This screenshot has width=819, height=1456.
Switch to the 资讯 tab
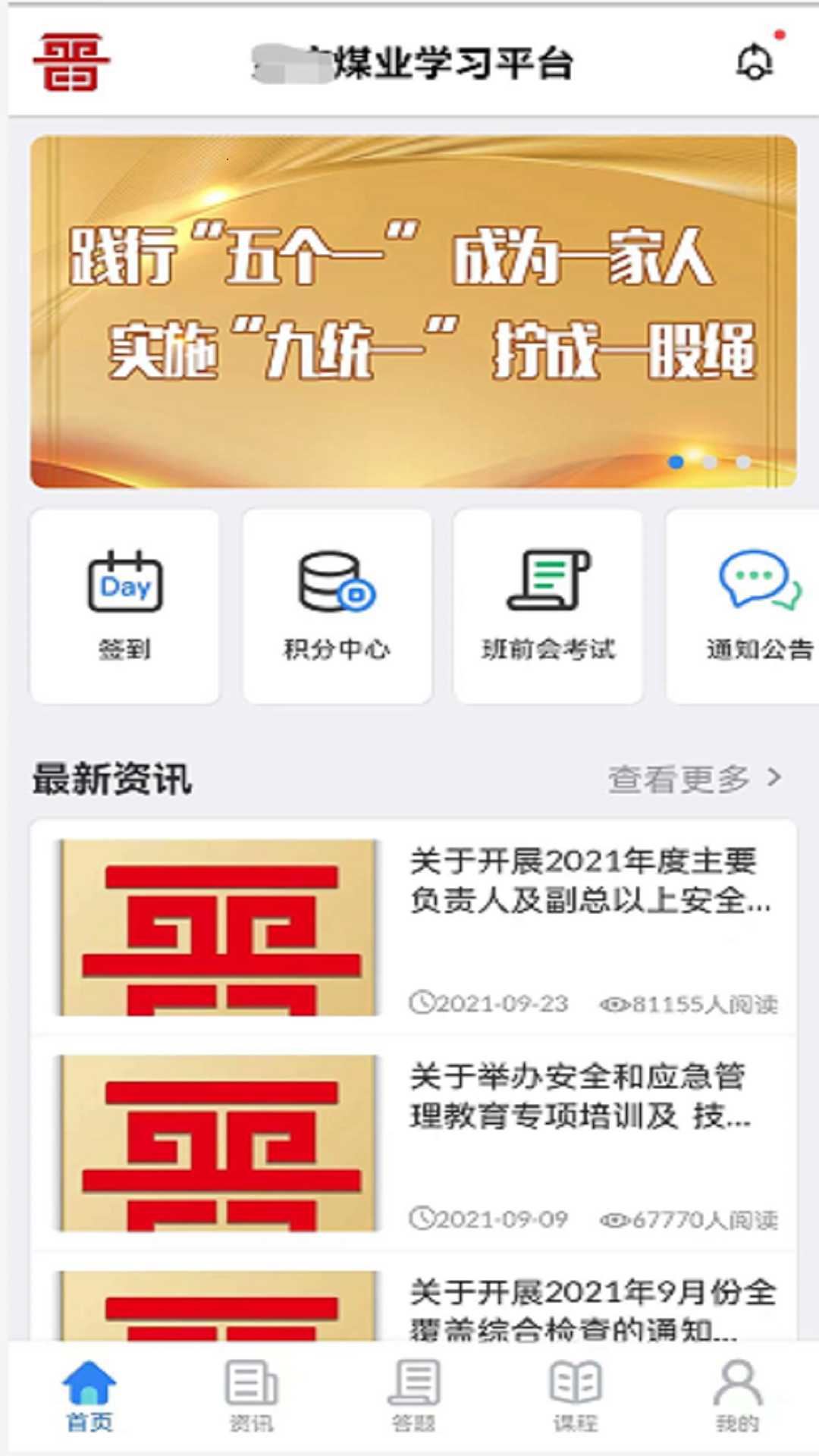[x=251, y=1395]
